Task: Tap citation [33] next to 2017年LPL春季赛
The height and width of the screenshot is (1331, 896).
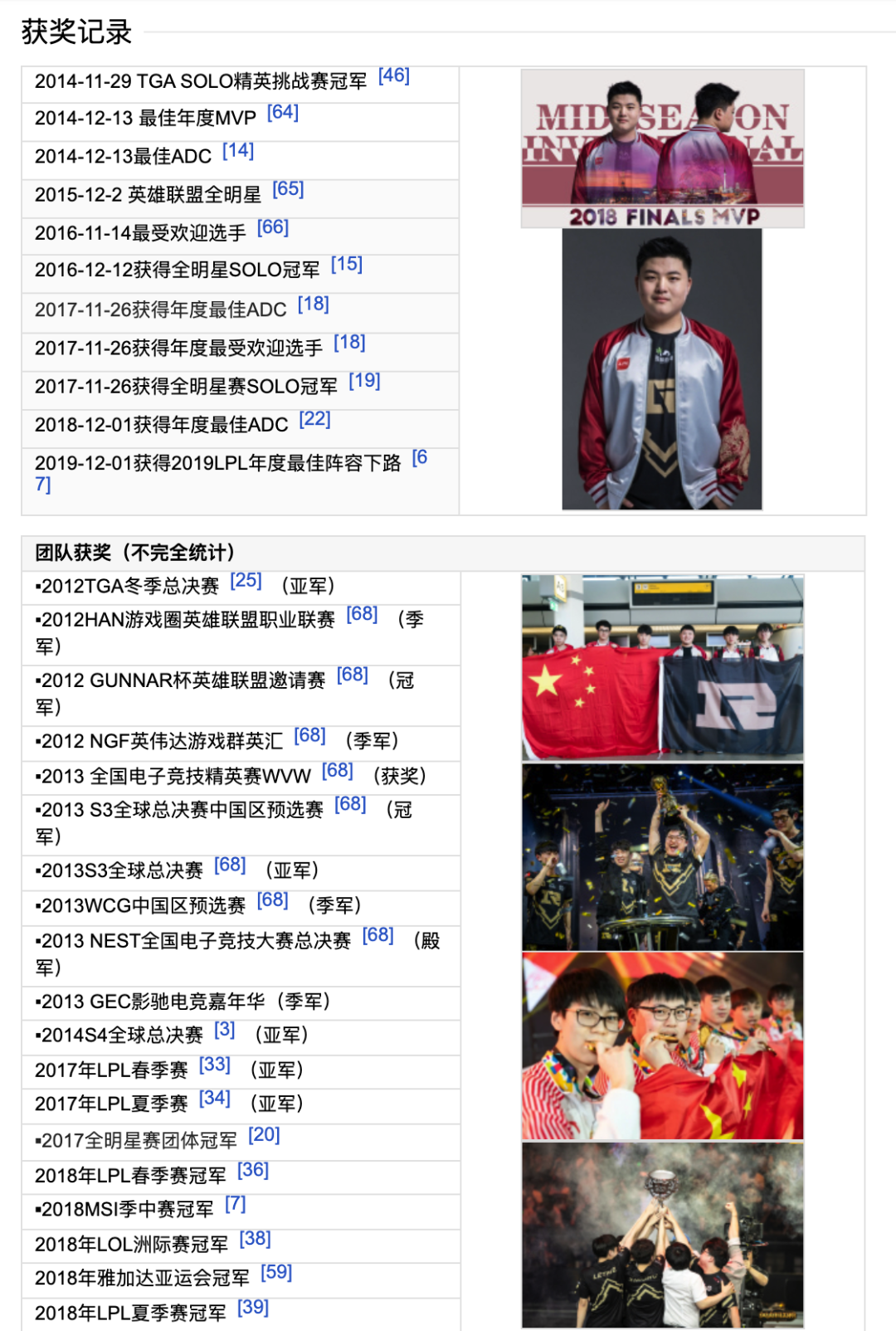Action: click(x=215, y=1064)
